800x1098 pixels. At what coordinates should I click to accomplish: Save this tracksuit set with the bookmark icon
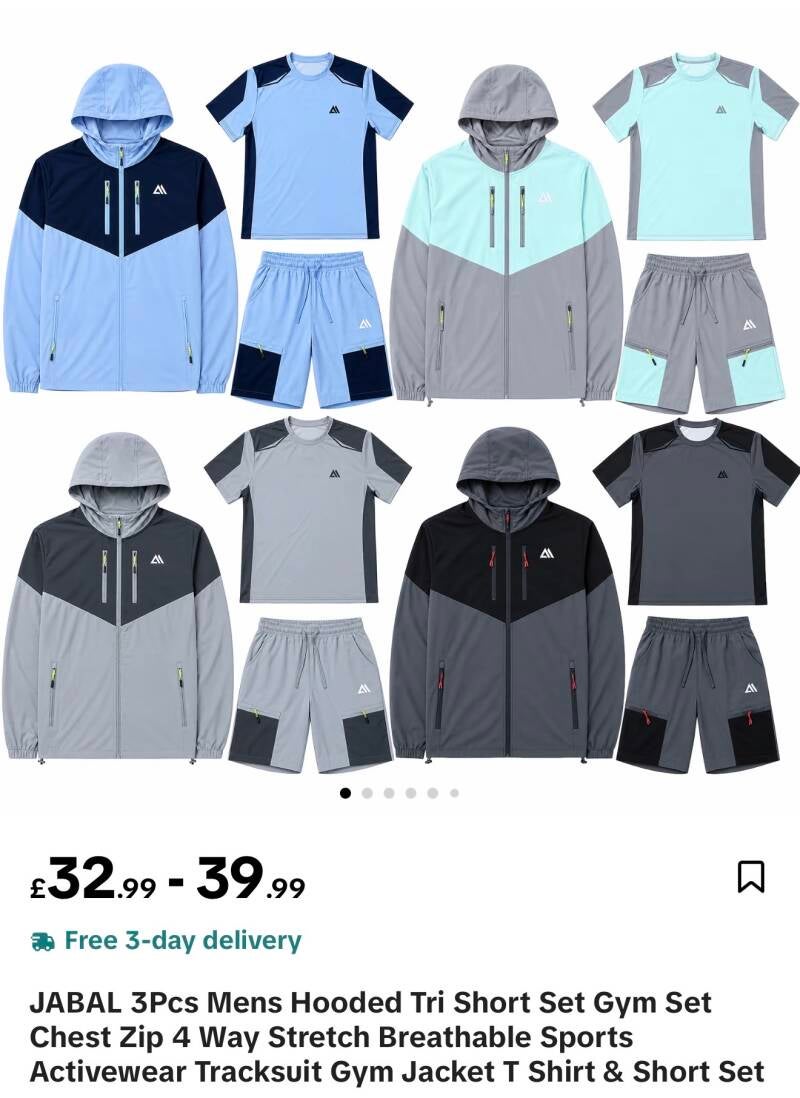751,877
